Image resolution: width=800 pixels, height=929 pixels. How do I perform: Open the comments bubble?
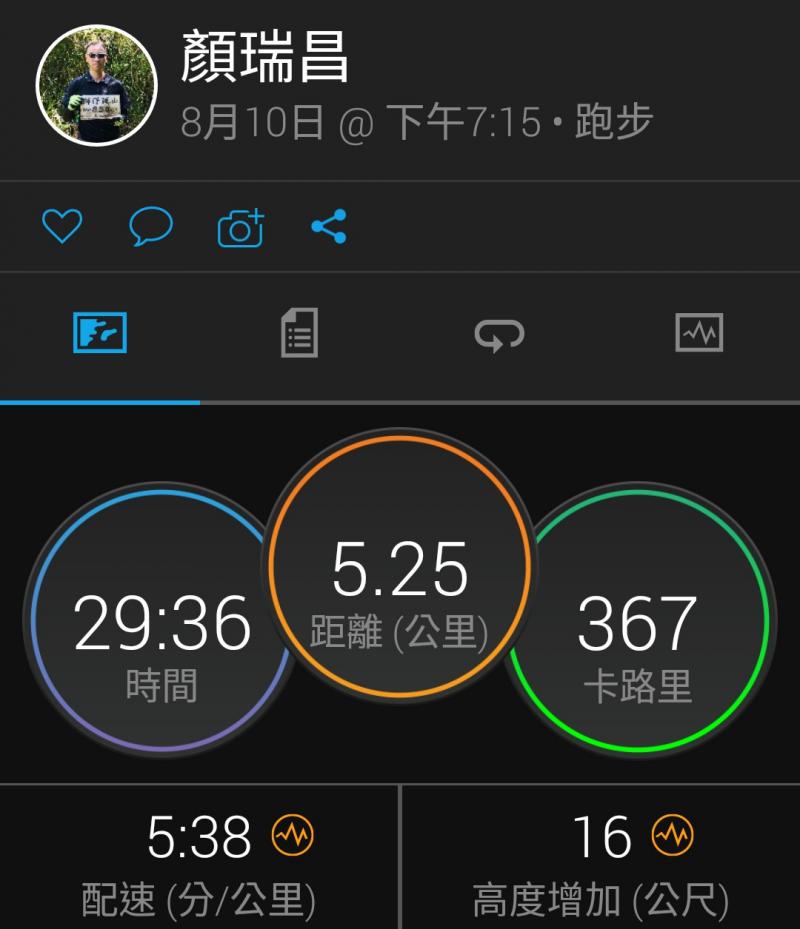[151, 227]
